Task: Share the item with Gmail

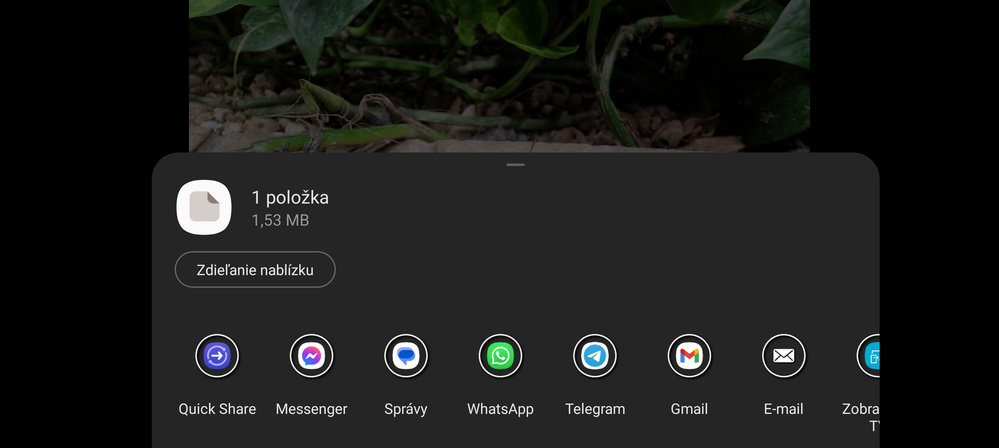Action: (689, 356)
